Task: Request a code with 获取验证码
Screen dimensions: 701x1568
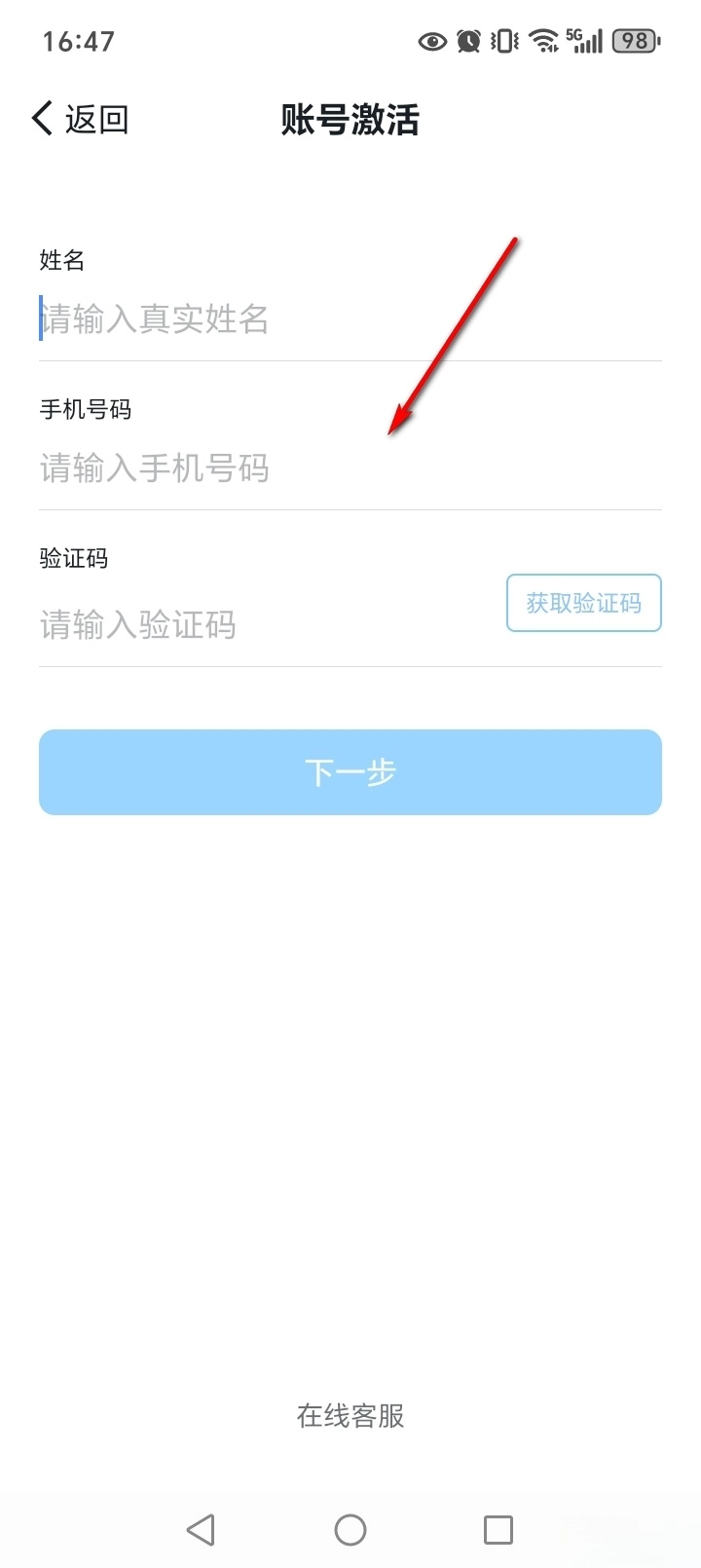Action: (x=583, y=603)
